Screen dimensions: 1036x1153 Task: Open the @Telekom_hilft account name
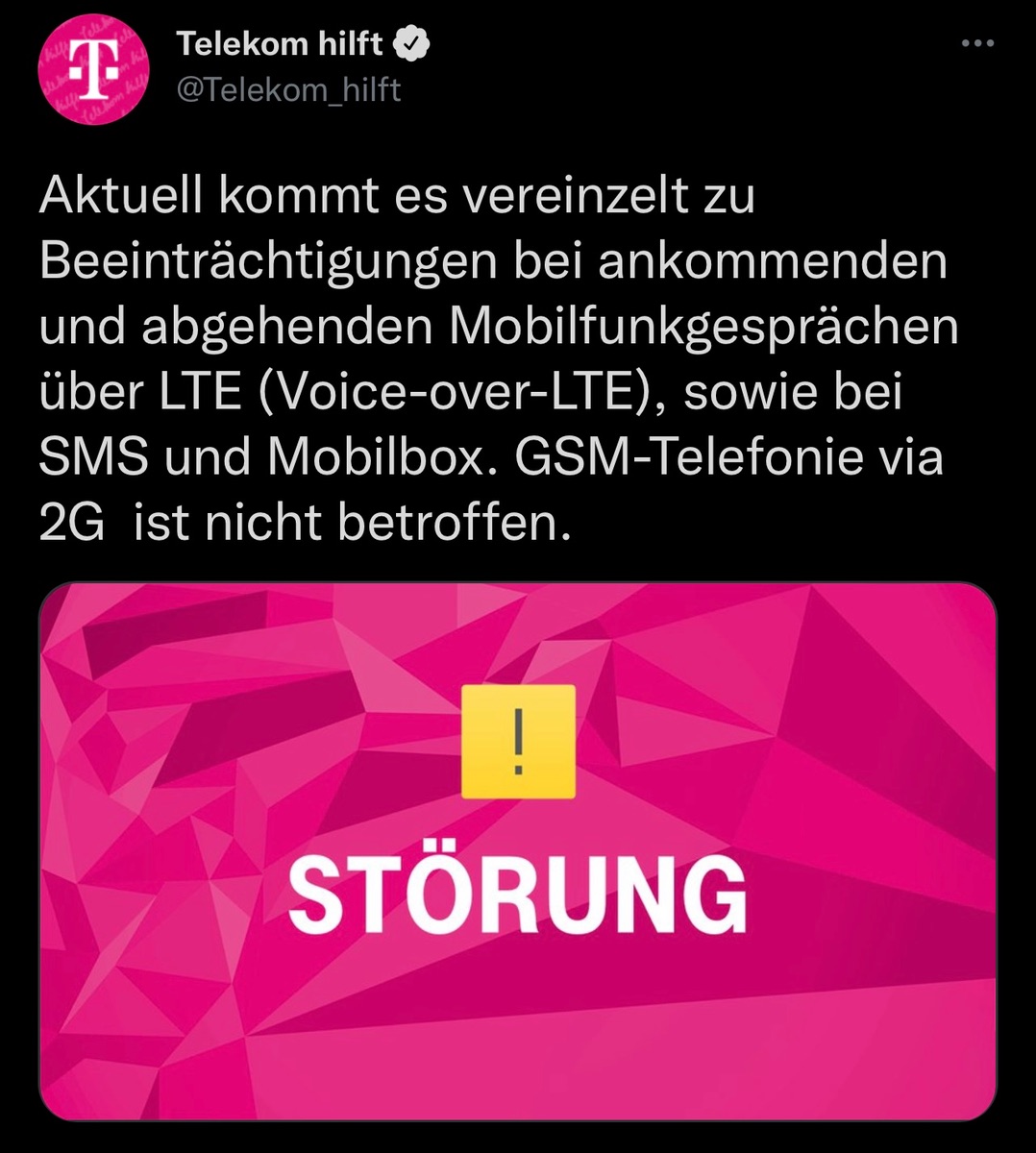288,89
